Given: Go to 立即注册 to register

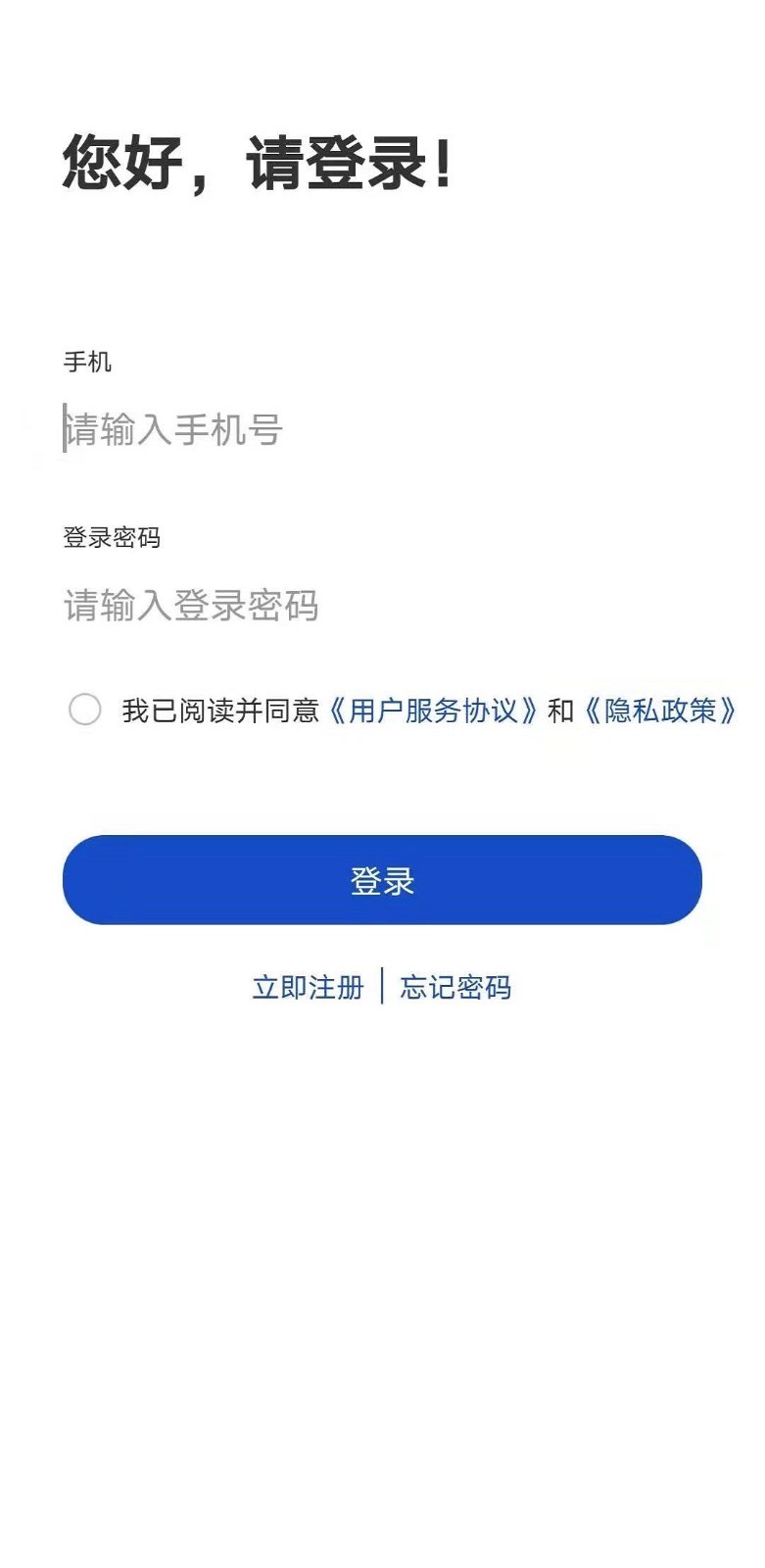Looking at the screenshot, I should pos(308,987).
